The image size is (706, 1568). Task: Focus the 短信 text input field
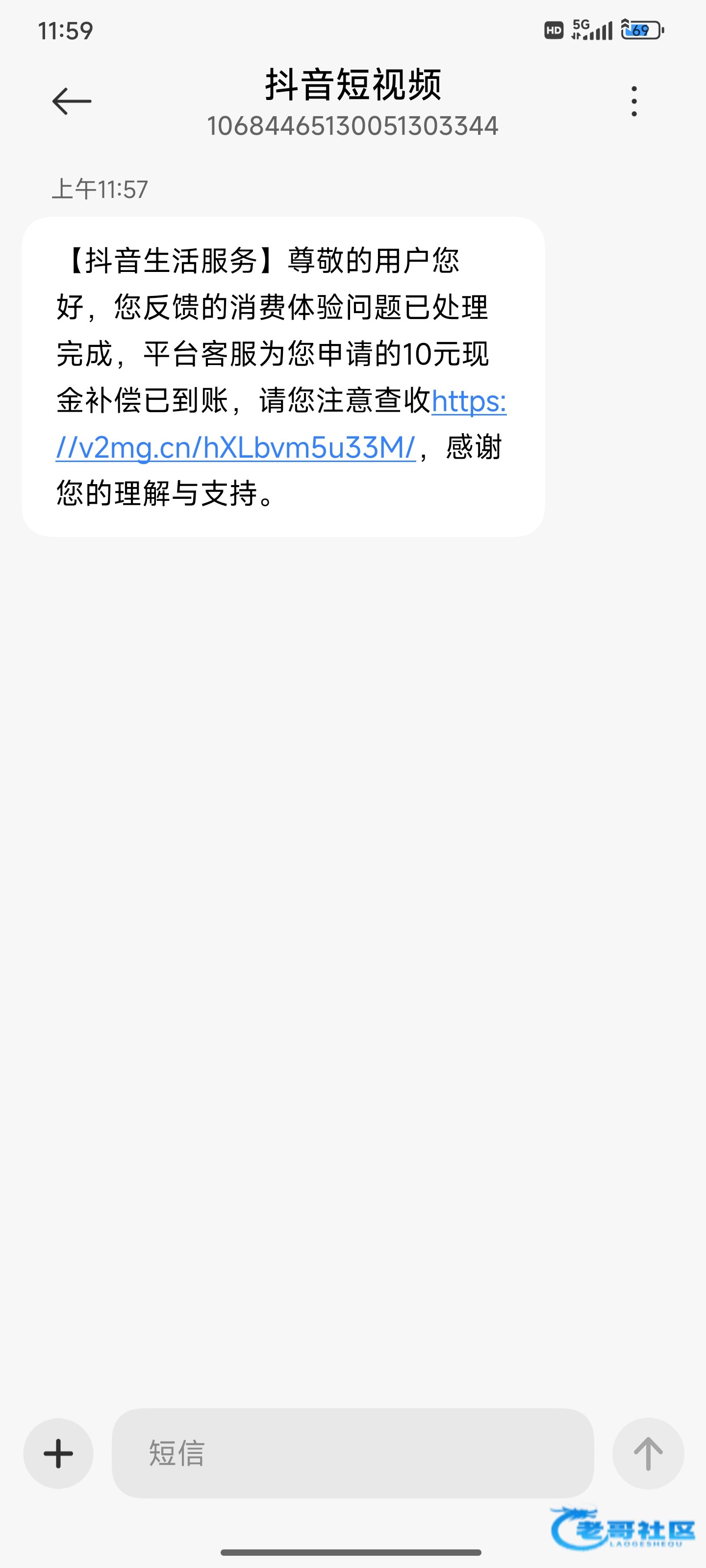(352, 1453)
